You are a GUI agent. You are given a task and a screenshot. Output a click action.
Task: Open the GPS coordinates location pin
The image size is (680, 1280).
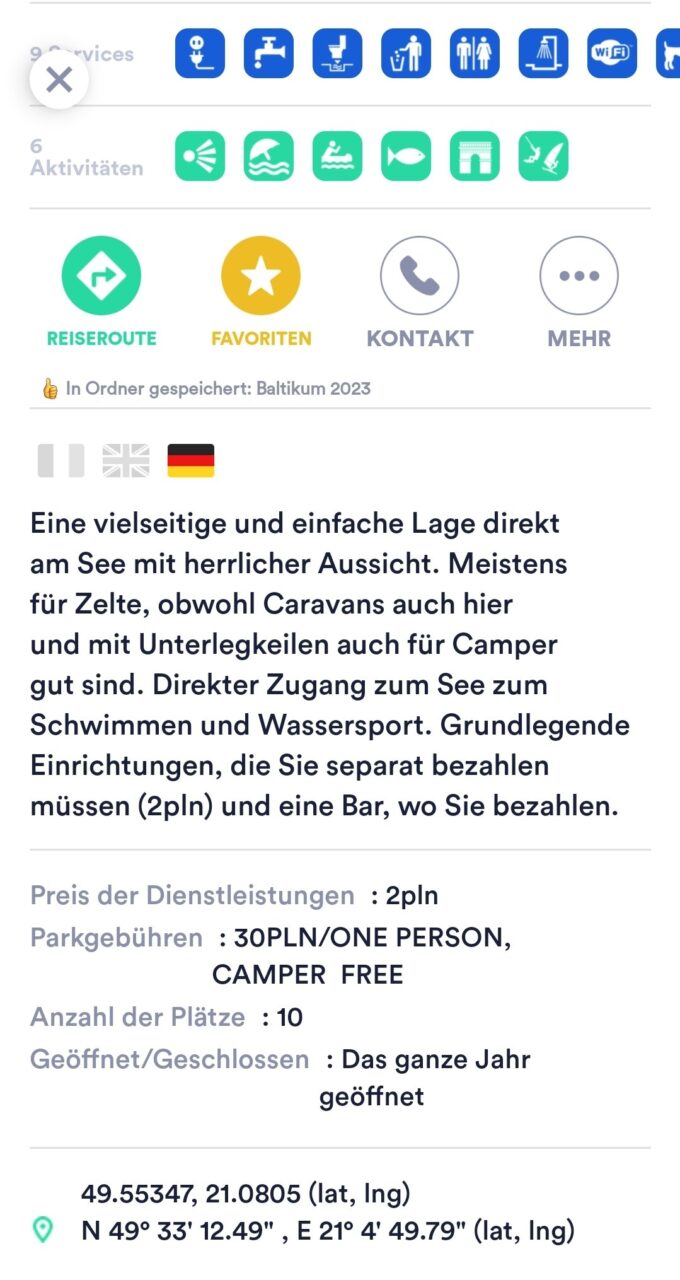(x=42, y=1229)
